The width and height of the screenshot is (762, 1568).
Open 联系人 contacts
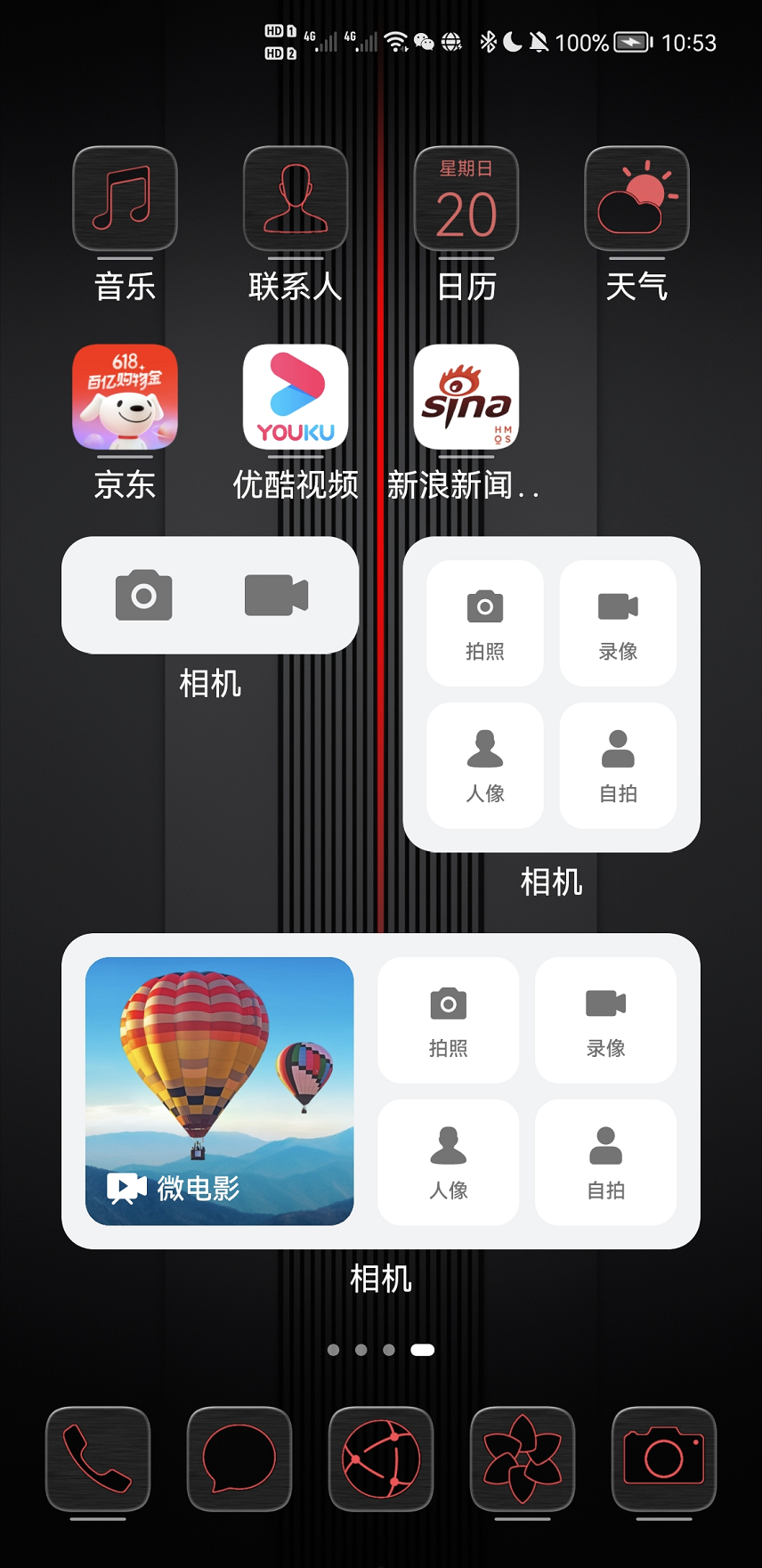[296, 199]
